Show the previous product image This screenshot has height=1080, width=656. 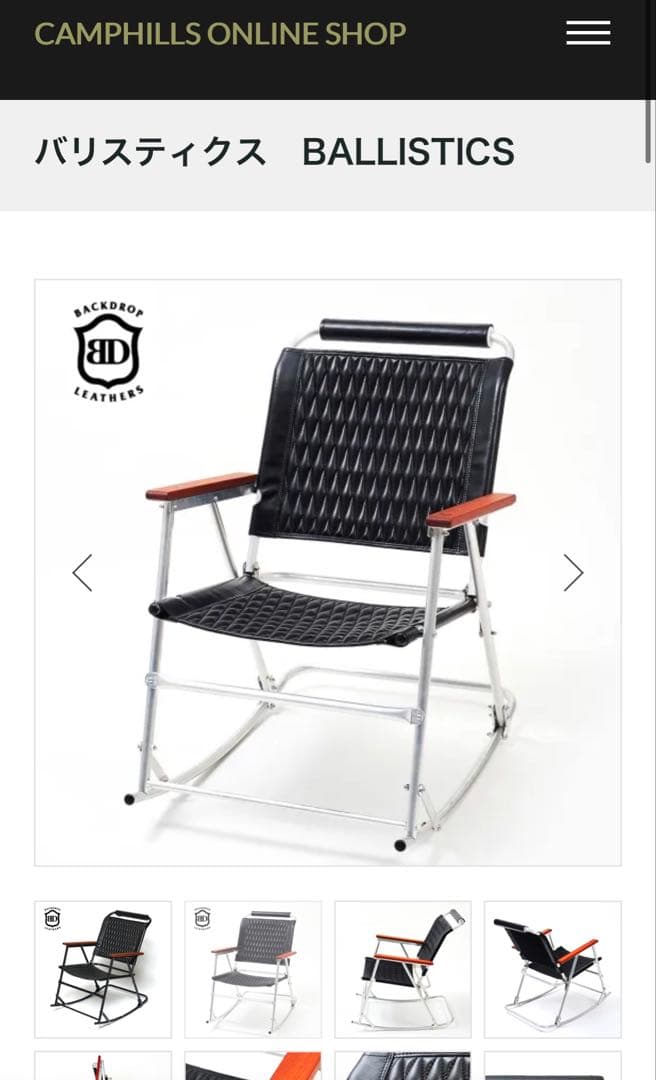pyautogui.click(x=82, y=573)
